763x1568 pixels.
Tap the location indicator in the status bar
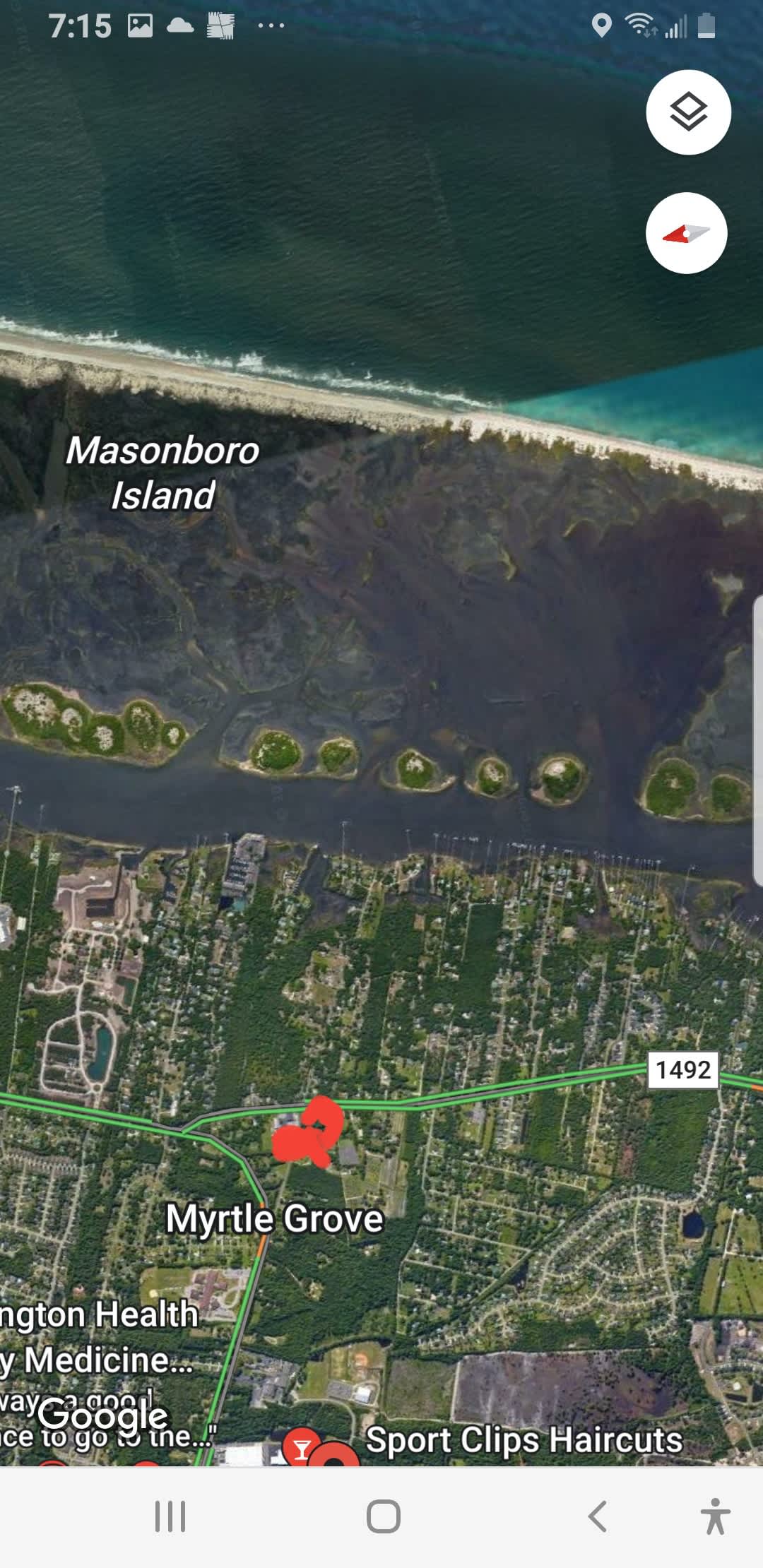click(603, 25)
